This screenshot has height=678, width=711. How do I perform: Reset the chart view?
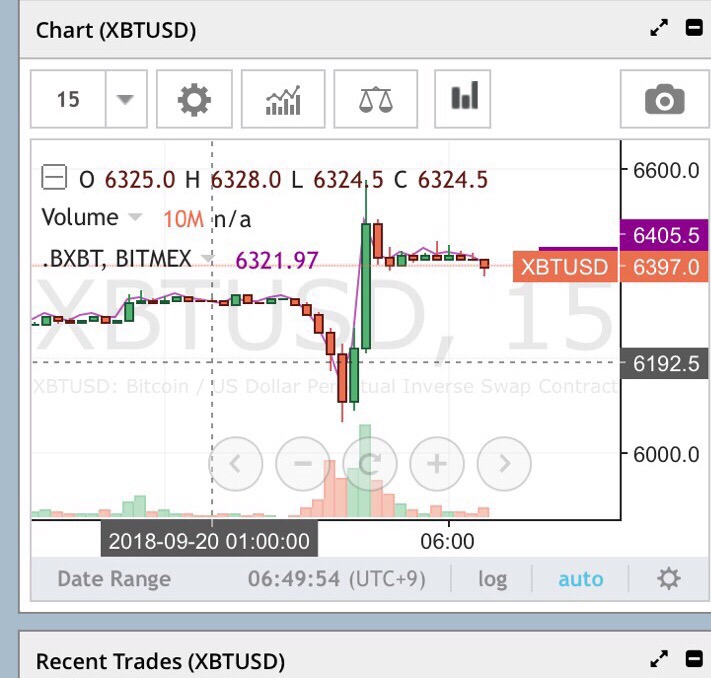point(370,463)
